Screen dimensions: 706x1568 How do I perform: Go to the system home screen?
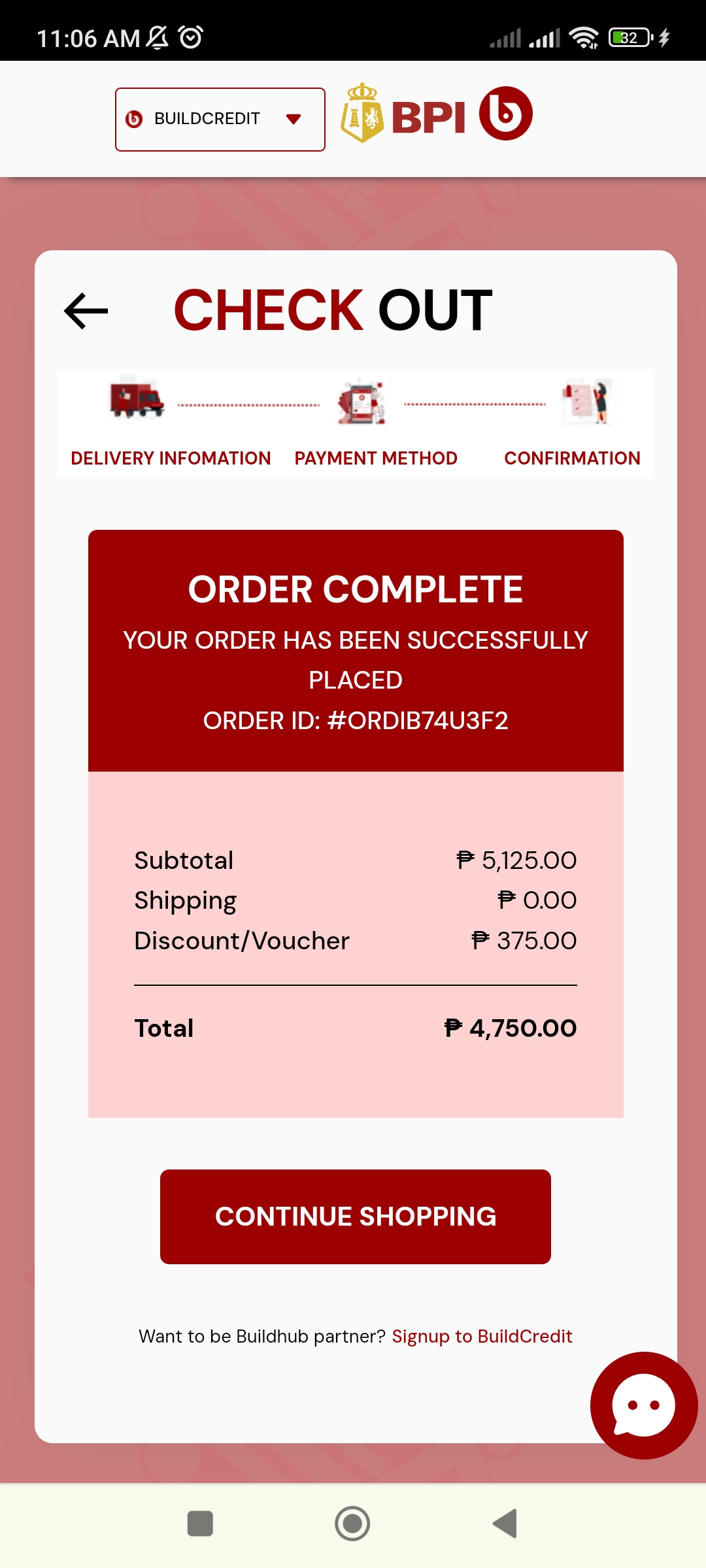point(352,1524)
